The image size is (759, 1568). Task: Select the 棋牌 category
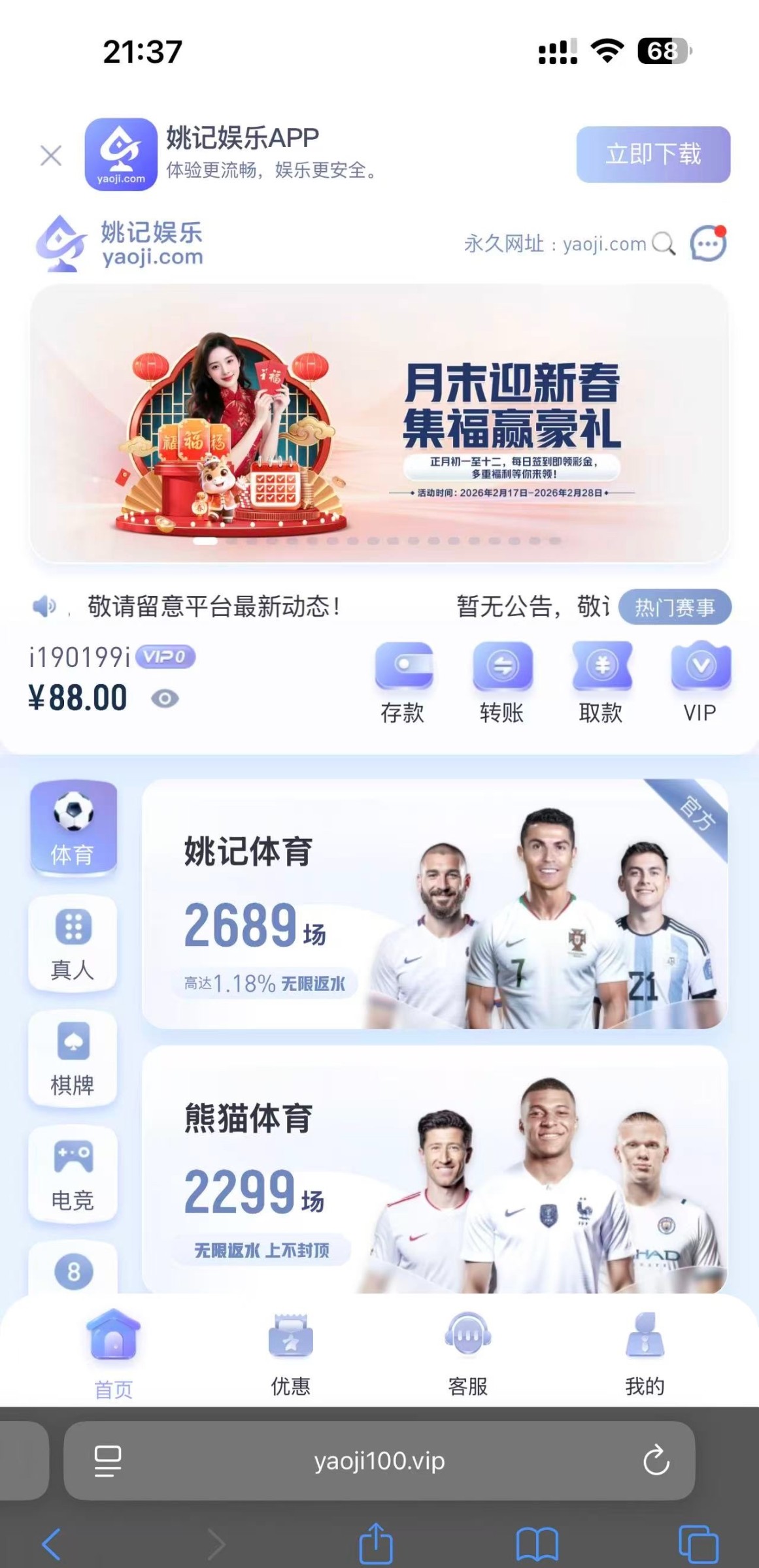point(73,1058)
